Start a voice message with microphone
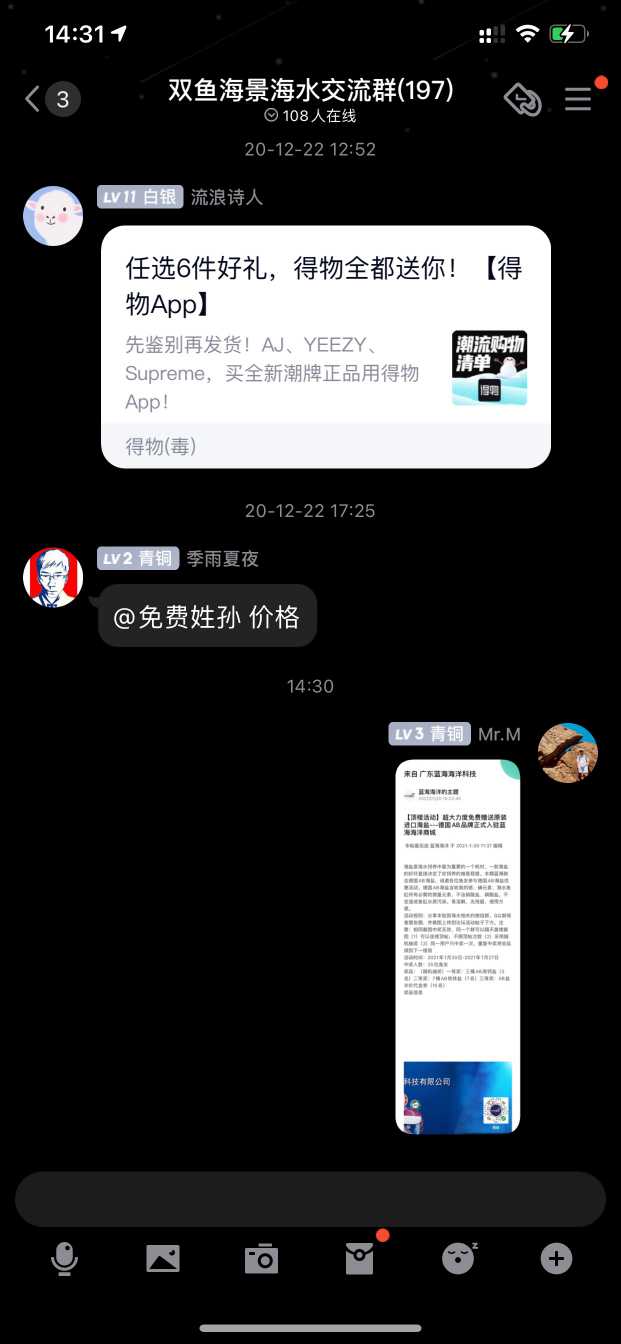621x1344 pixels. point(64,1258)
